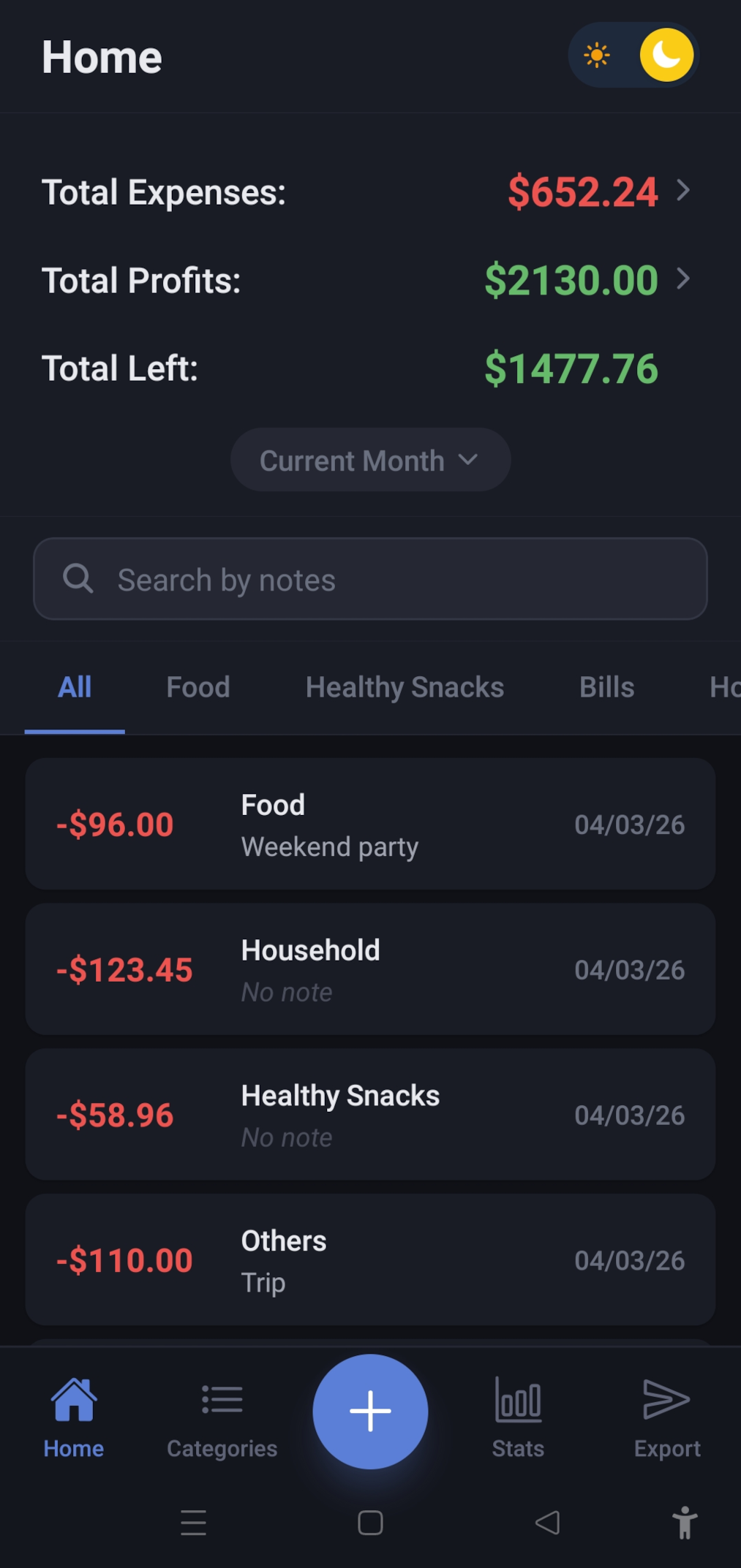Add a new transaction with plus button
The height and width of the screenshot is (1568, 741).
[370, 1412]
